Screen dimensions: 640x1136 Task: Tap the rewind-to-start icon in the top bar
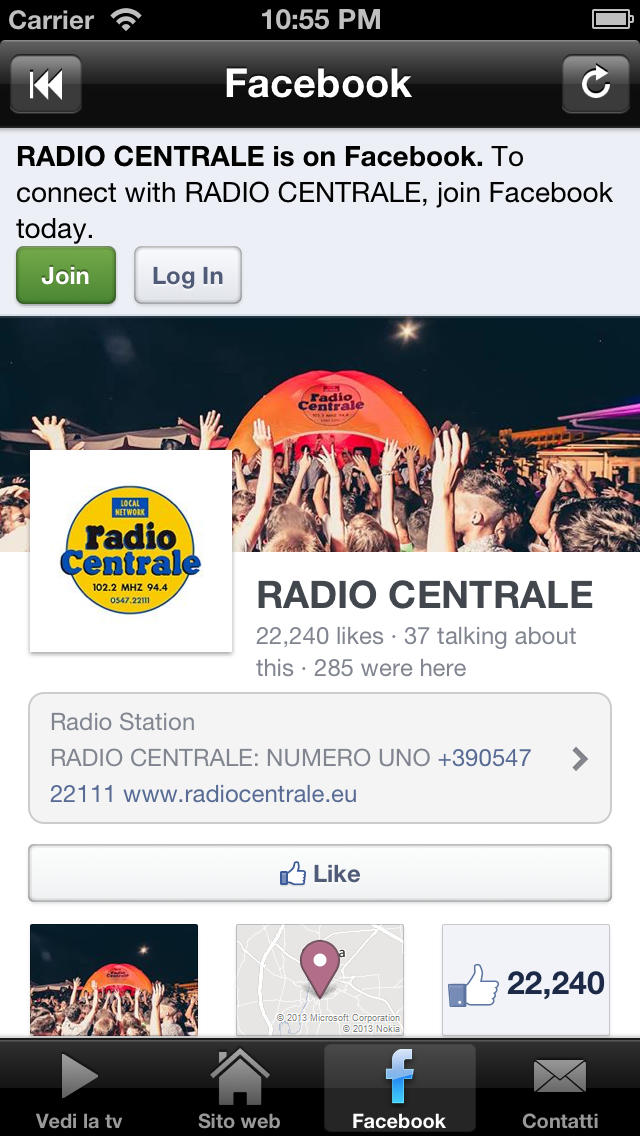point(46,84)
